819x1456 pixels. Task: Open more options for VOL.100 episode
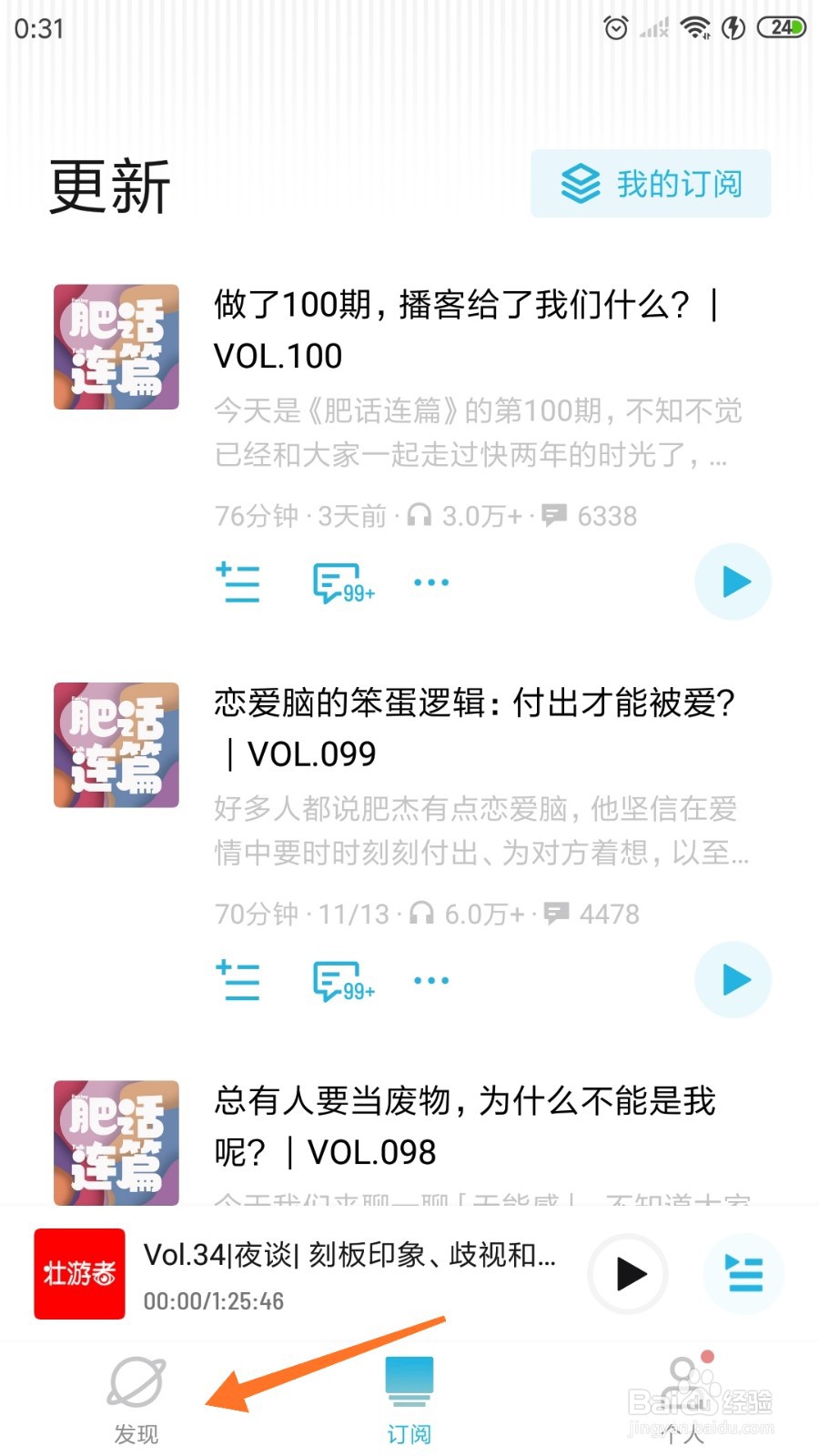point(430,581)
